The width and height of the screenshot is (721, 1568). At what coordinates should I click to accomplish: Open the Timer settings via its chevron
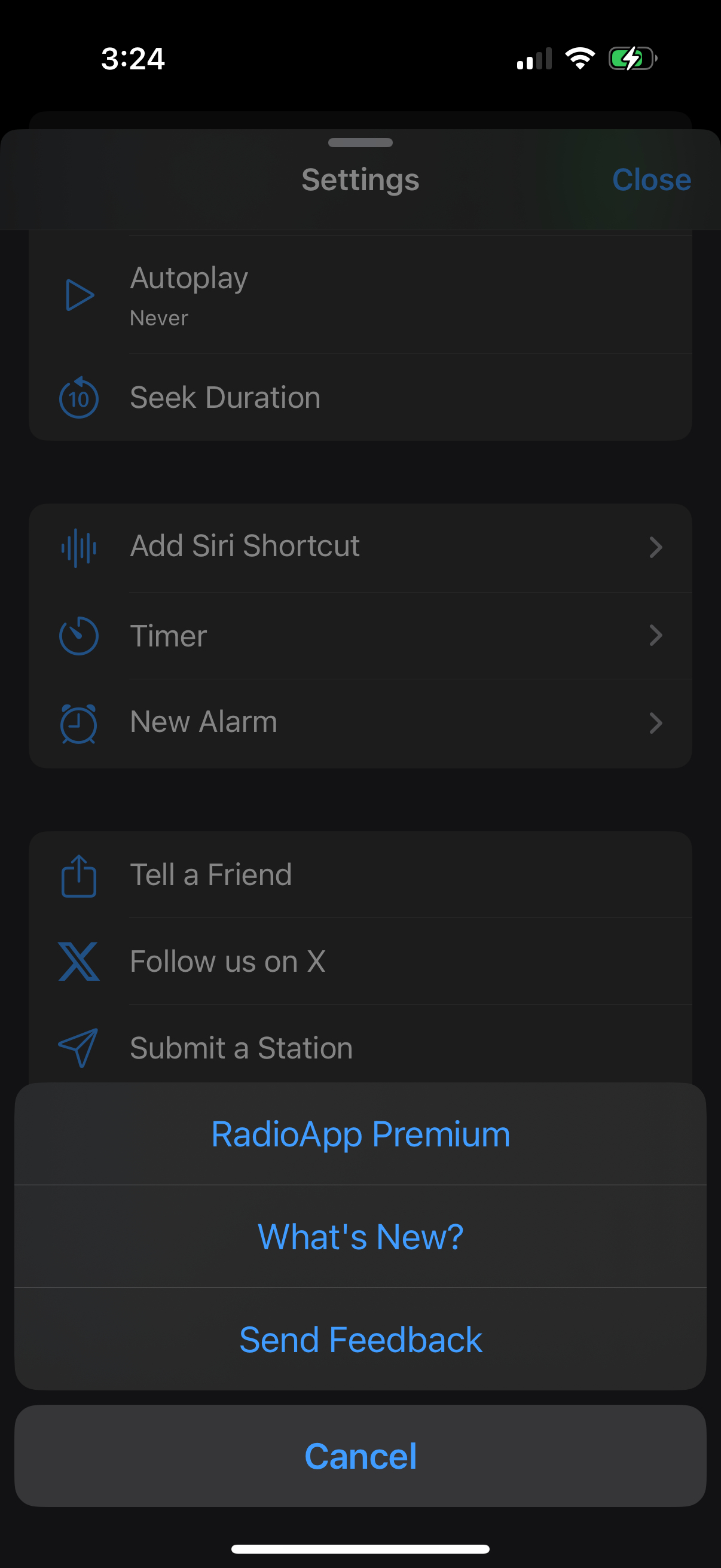pyautogui.click(x=656, y=635)
